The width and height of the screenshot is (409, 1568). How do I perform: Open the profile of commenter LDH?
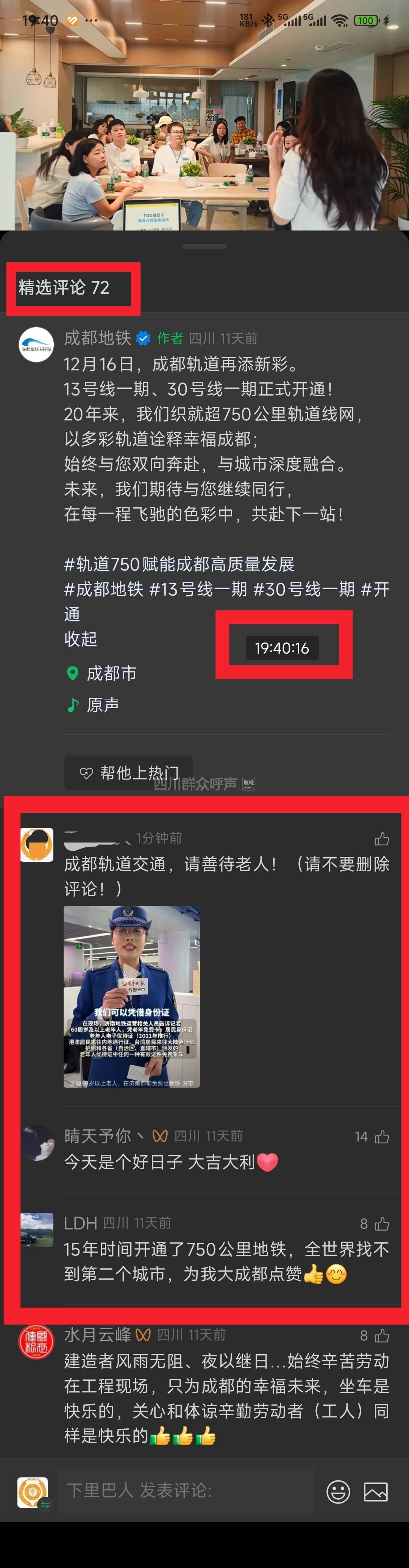pyautogui.click(x=37, y=1229)
